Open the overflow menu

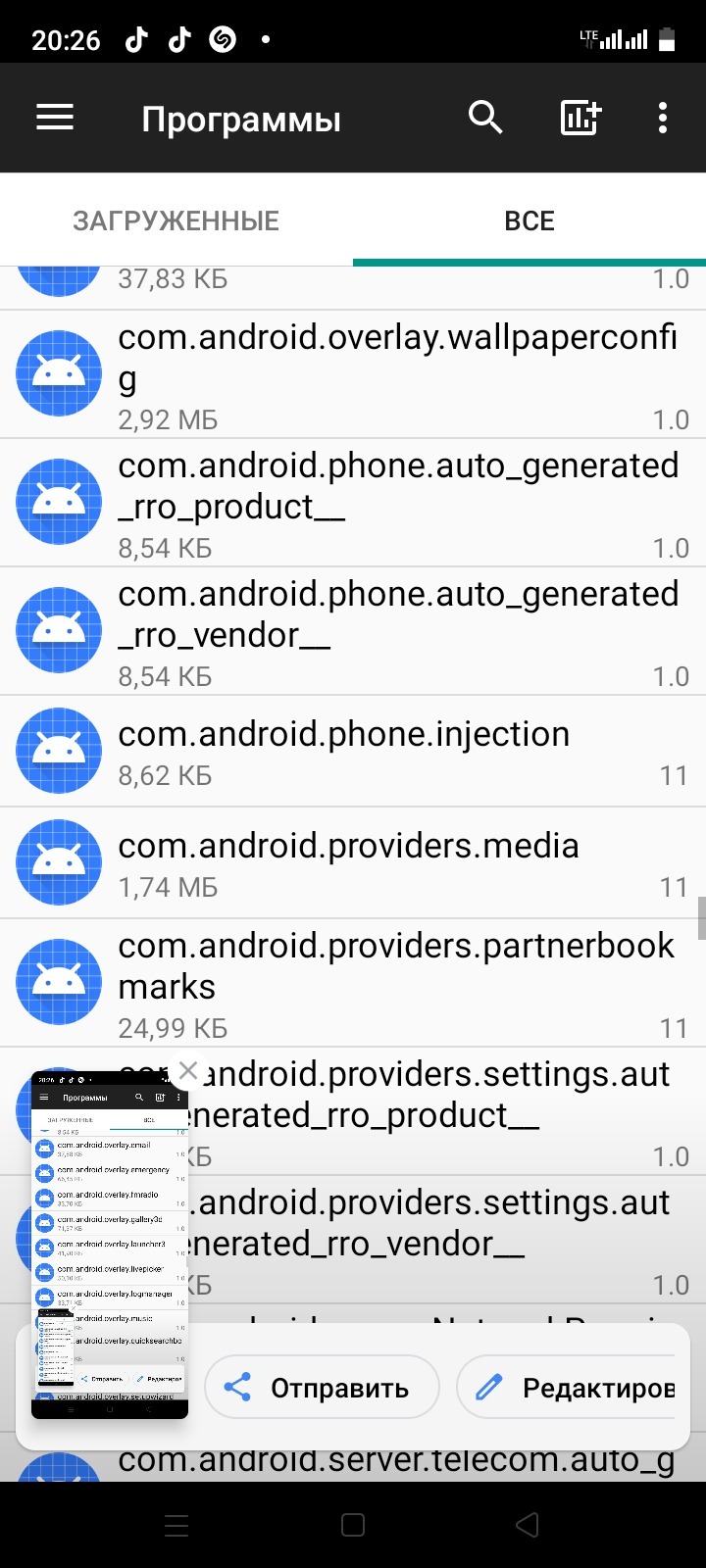click(663, 119)
